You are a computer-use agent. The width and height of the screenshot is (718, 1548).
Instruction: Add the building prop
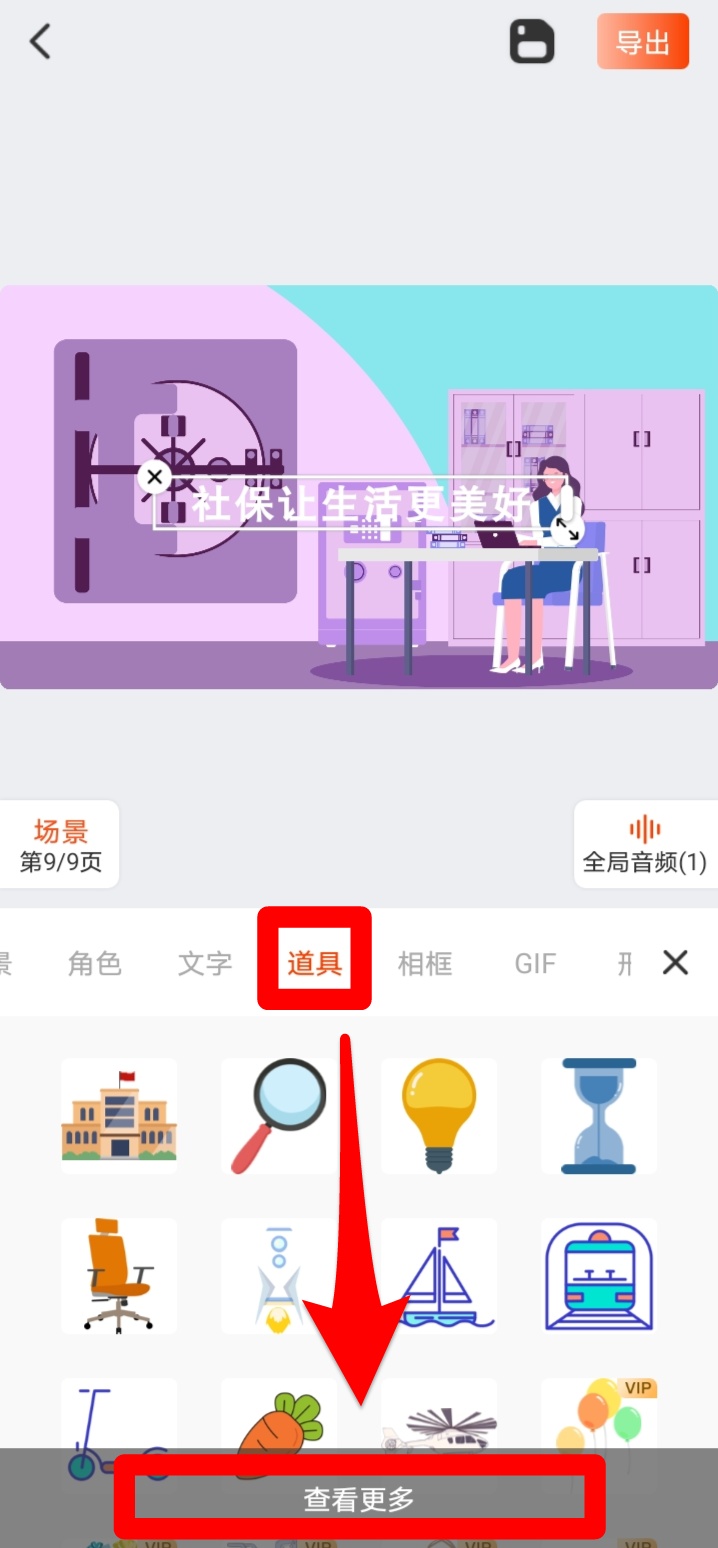pos(119,1116)
